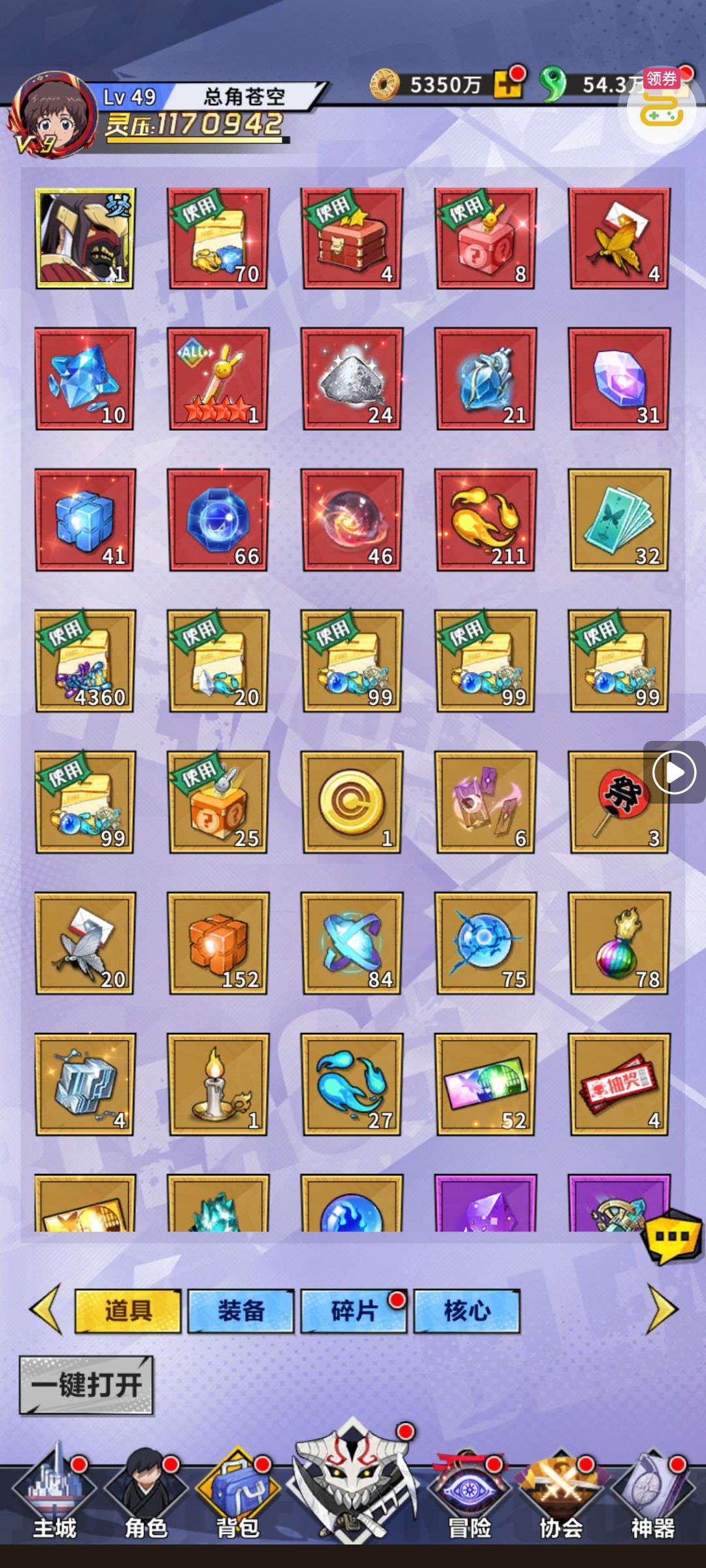706x1568 pixels.
Task: Switch to the 碎片 tab
Action: tap(354, 1311)
